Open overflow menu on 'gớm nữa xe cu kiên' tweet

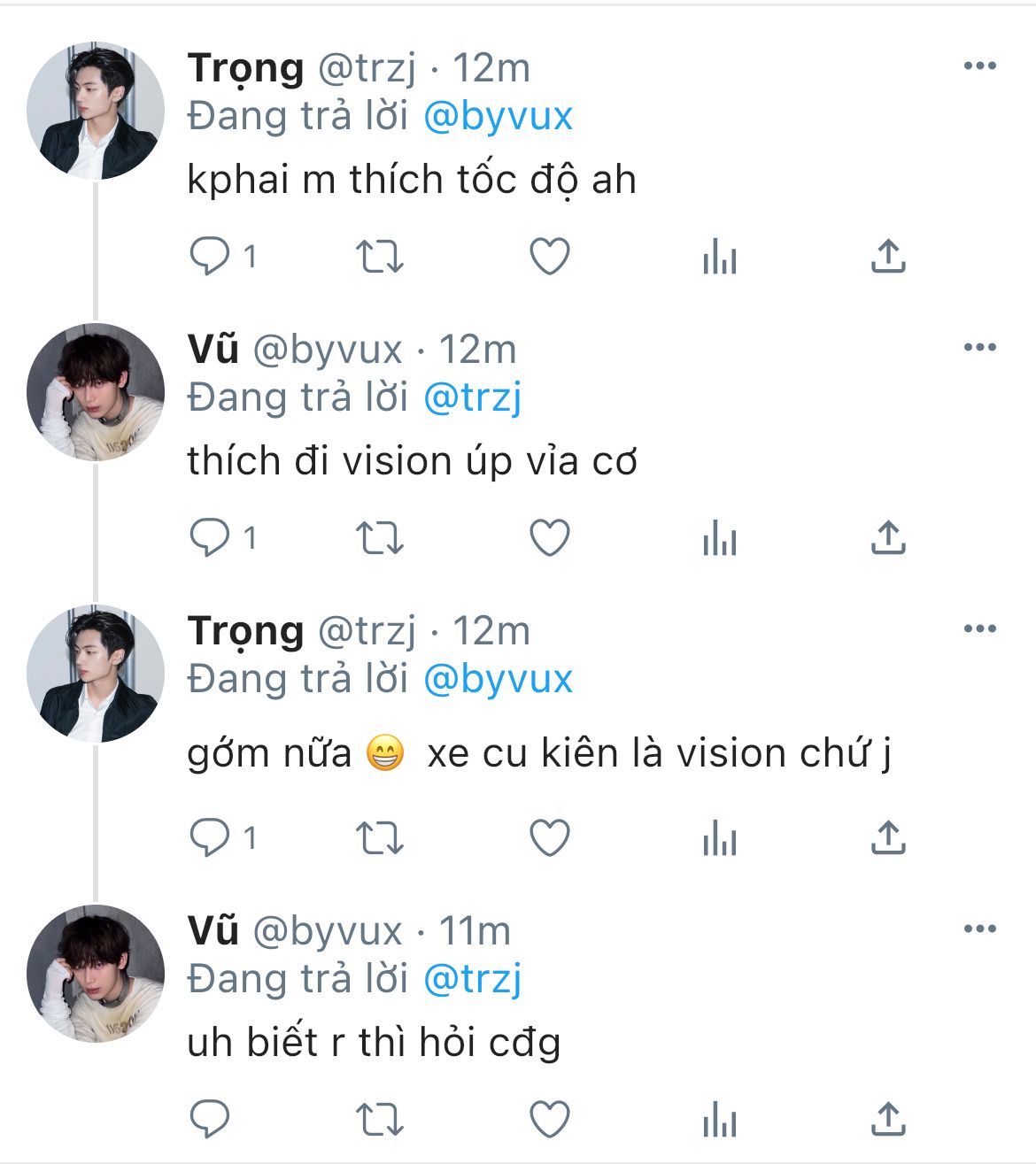point(979,629)
